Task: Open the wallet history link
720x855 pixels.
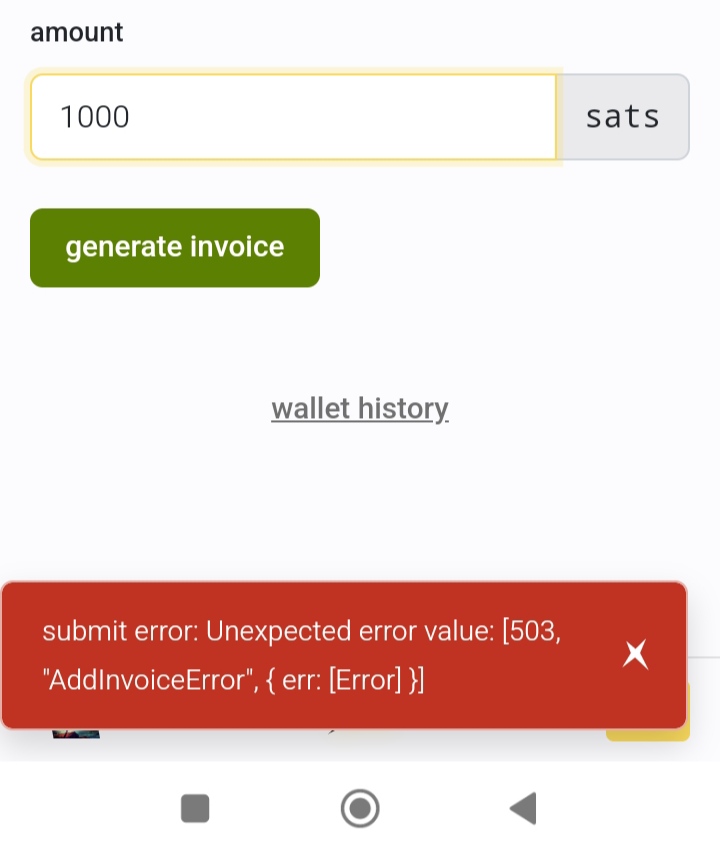Action: [360, 409]
